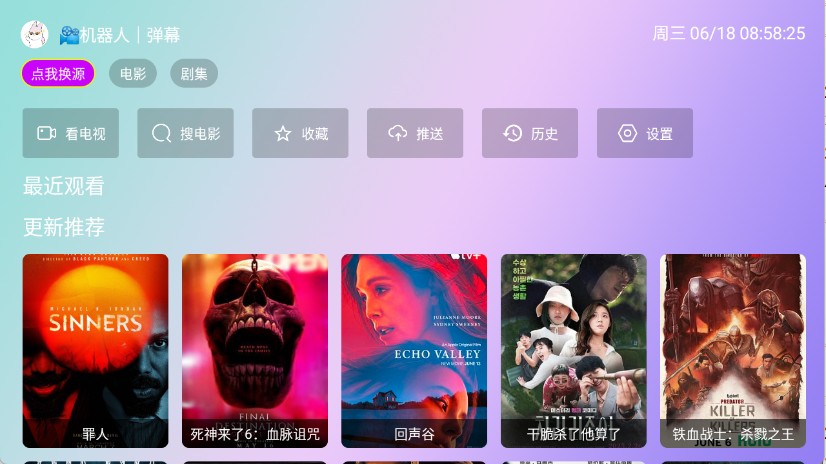Open the 干脆杀了他算了 card
Image resolution: width=826 pixels, height=464 pixels.
pos(574,350)
